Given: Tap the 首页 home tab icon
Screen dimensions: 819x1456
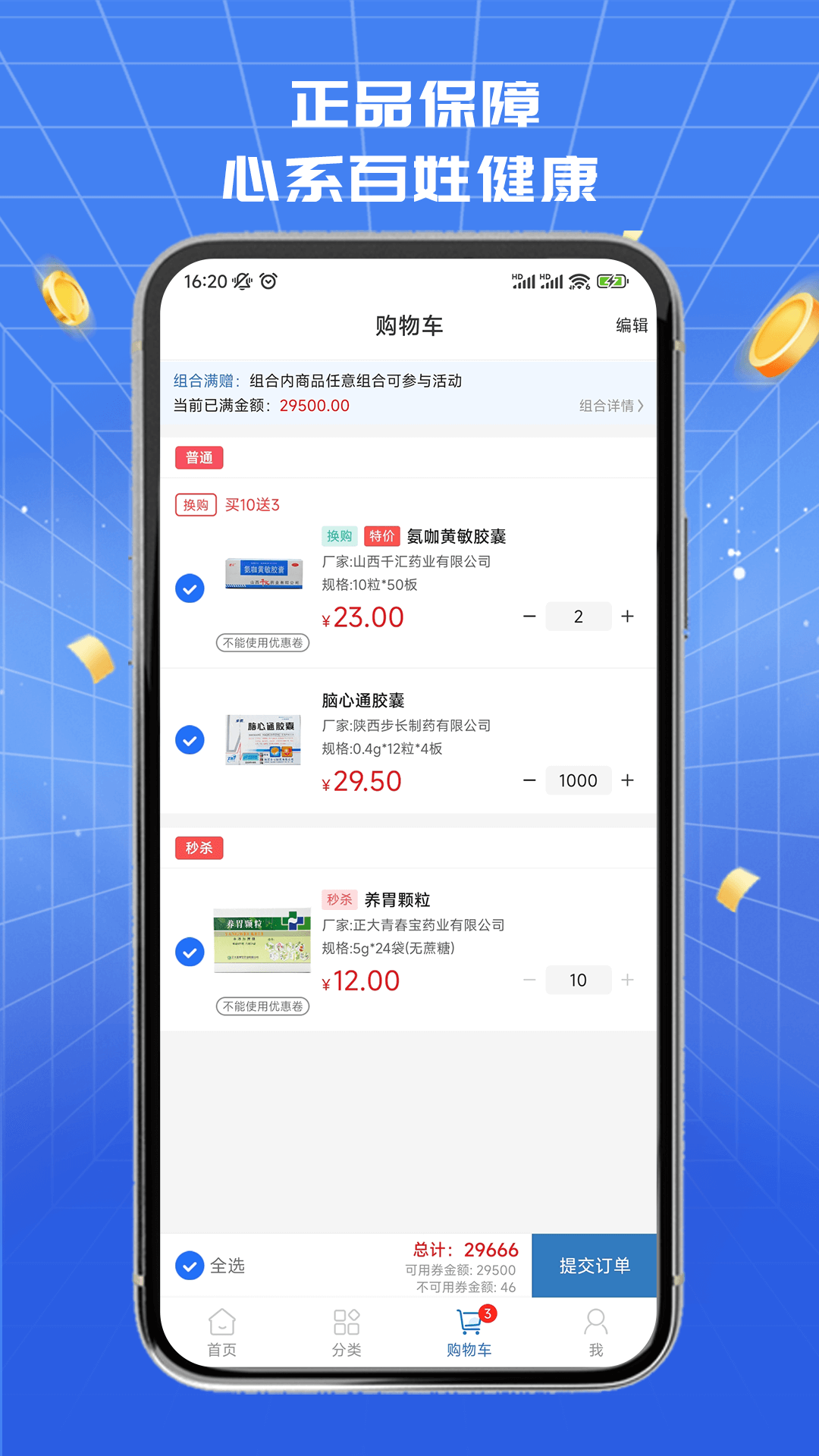Looking at the screenshot, I should coord(221,1323).
